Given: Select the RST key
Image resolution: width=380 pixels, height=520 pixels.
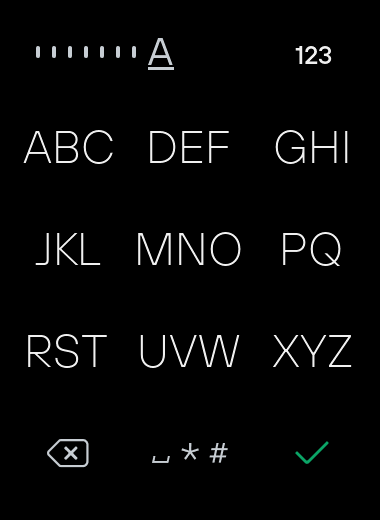Looking at the screenshot, I should [67, 351].
